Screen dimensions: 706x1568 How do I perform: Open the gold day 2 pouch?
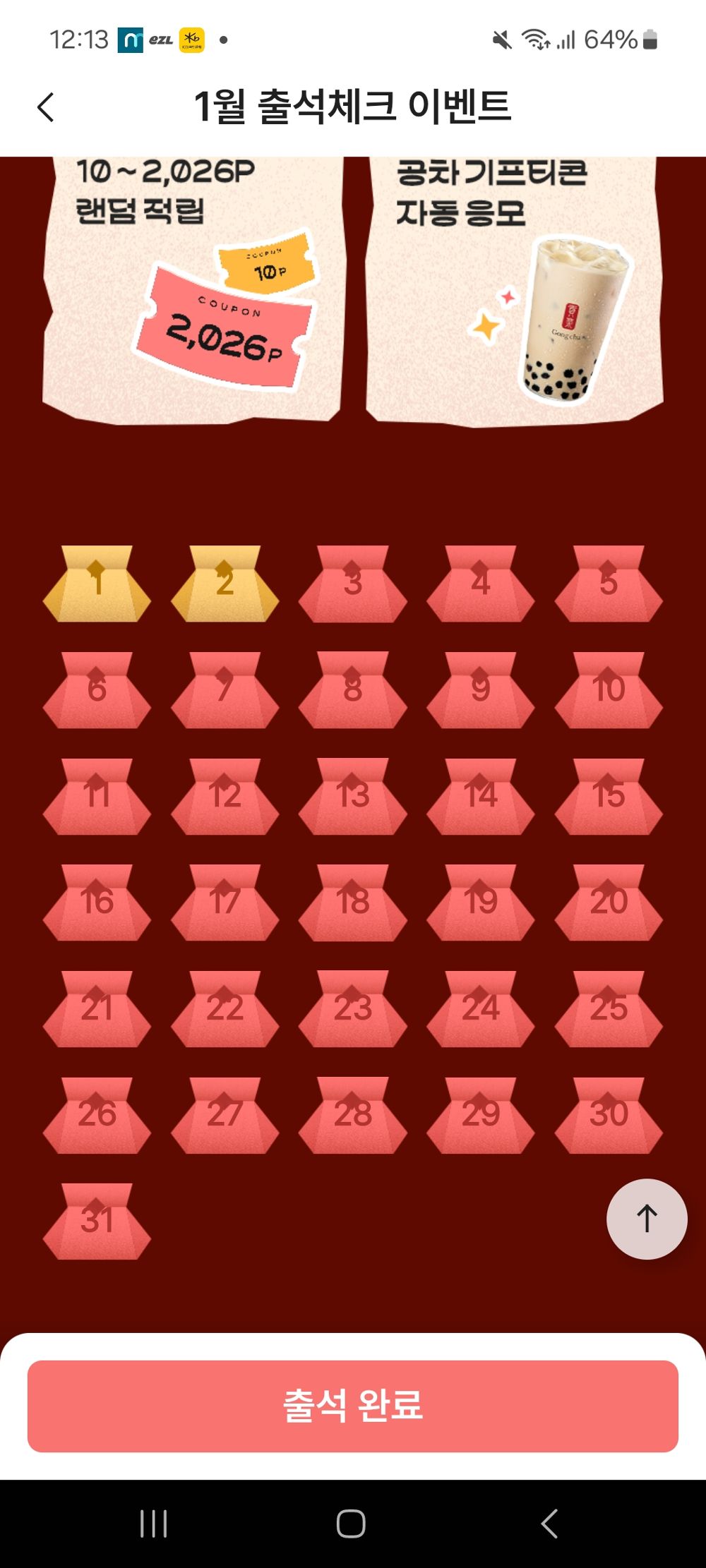[225, 584]
